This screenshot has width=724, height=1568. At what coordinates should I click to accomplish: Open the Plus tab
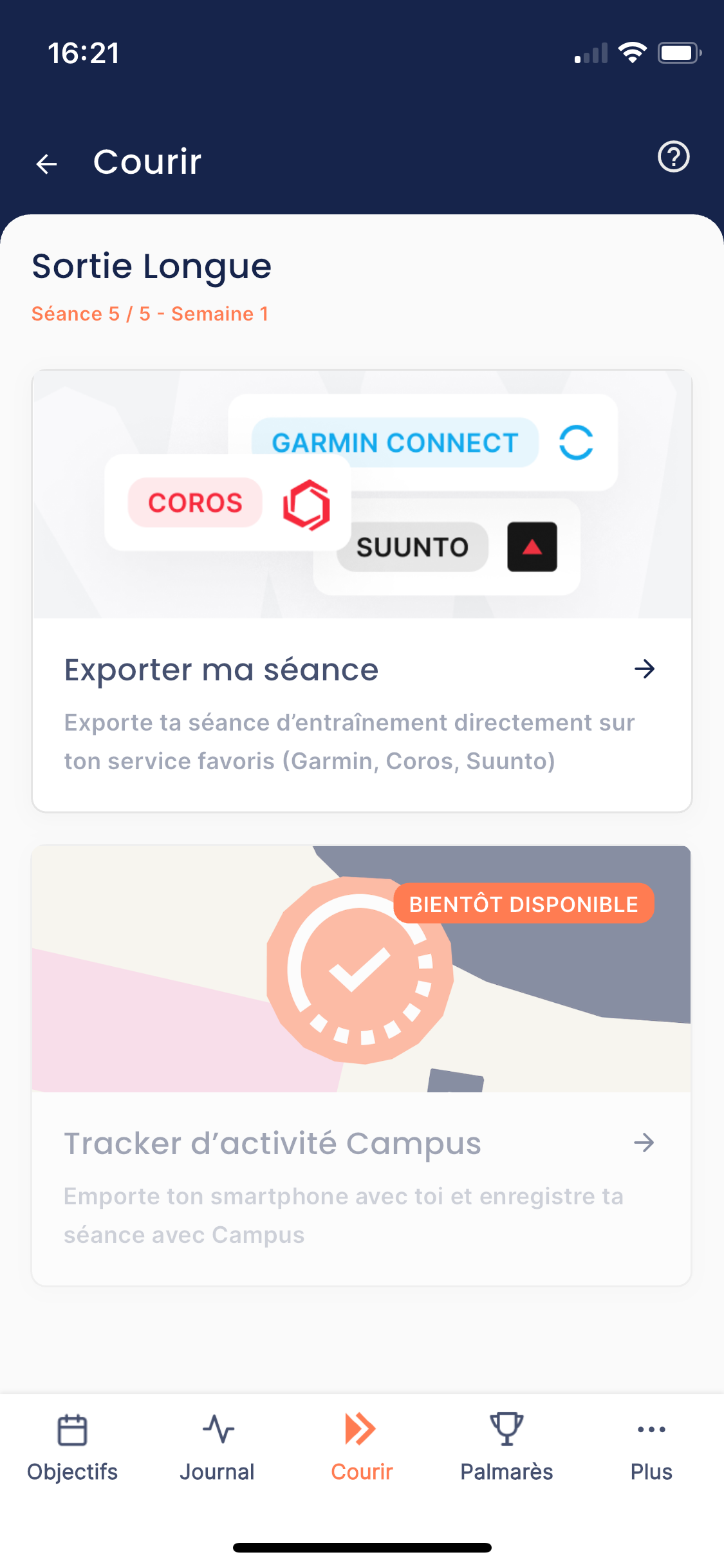click(x=651, y=1446)
